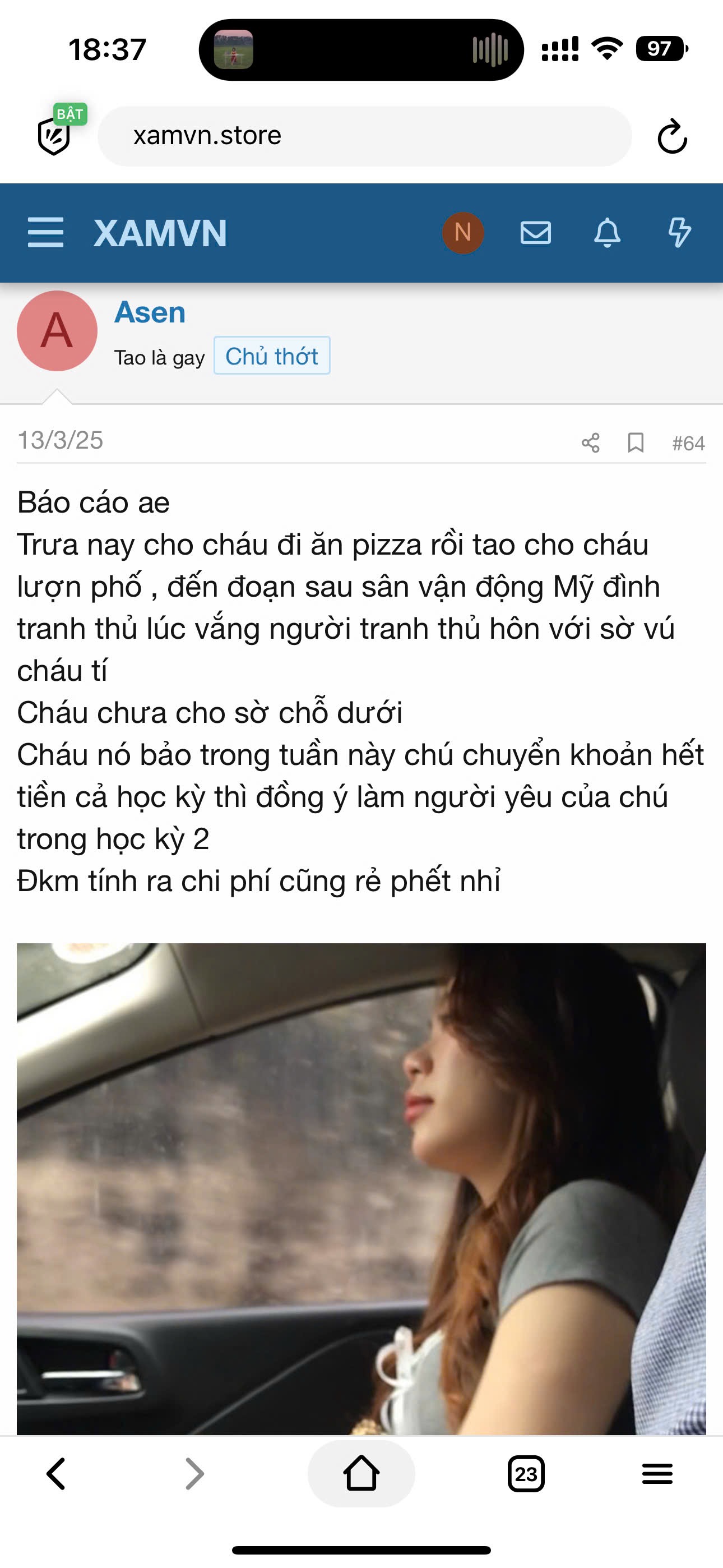Reload the page
Screen dimensions: 723x1568
(x=672, y=136)
